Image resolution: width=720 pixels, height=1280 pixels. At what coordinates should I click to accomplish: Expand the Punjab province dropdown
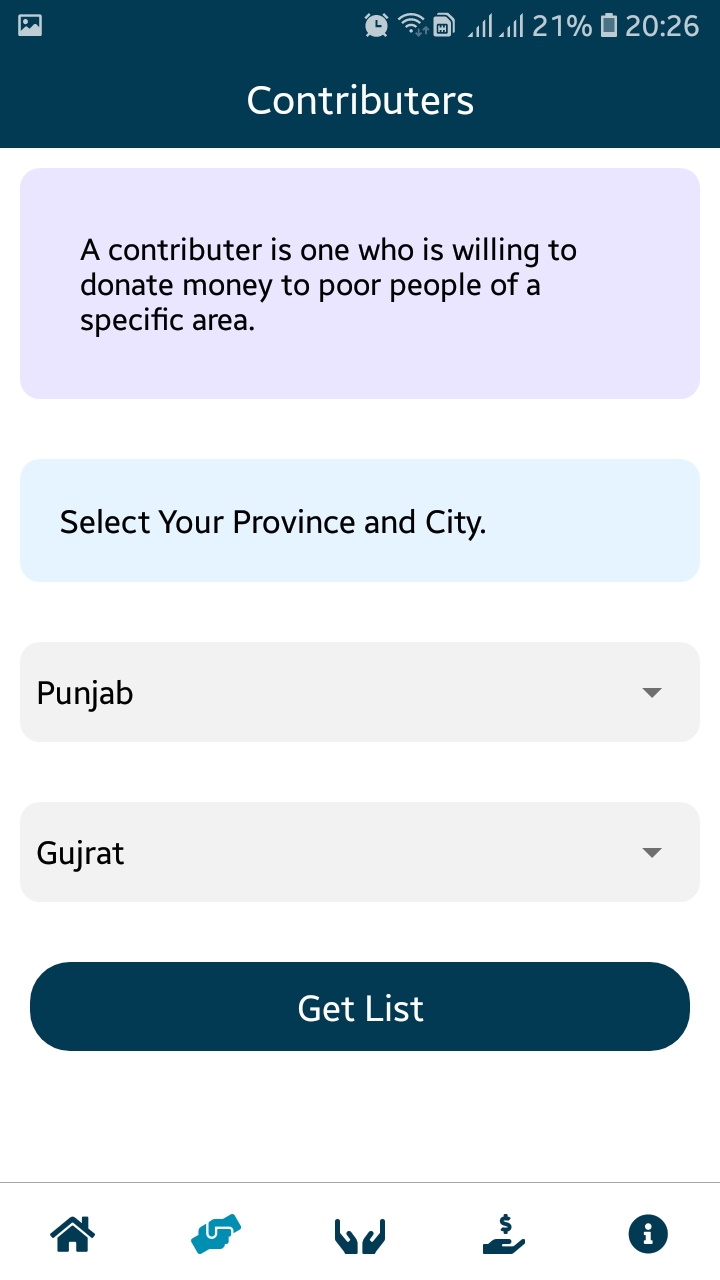coord(360,692)
